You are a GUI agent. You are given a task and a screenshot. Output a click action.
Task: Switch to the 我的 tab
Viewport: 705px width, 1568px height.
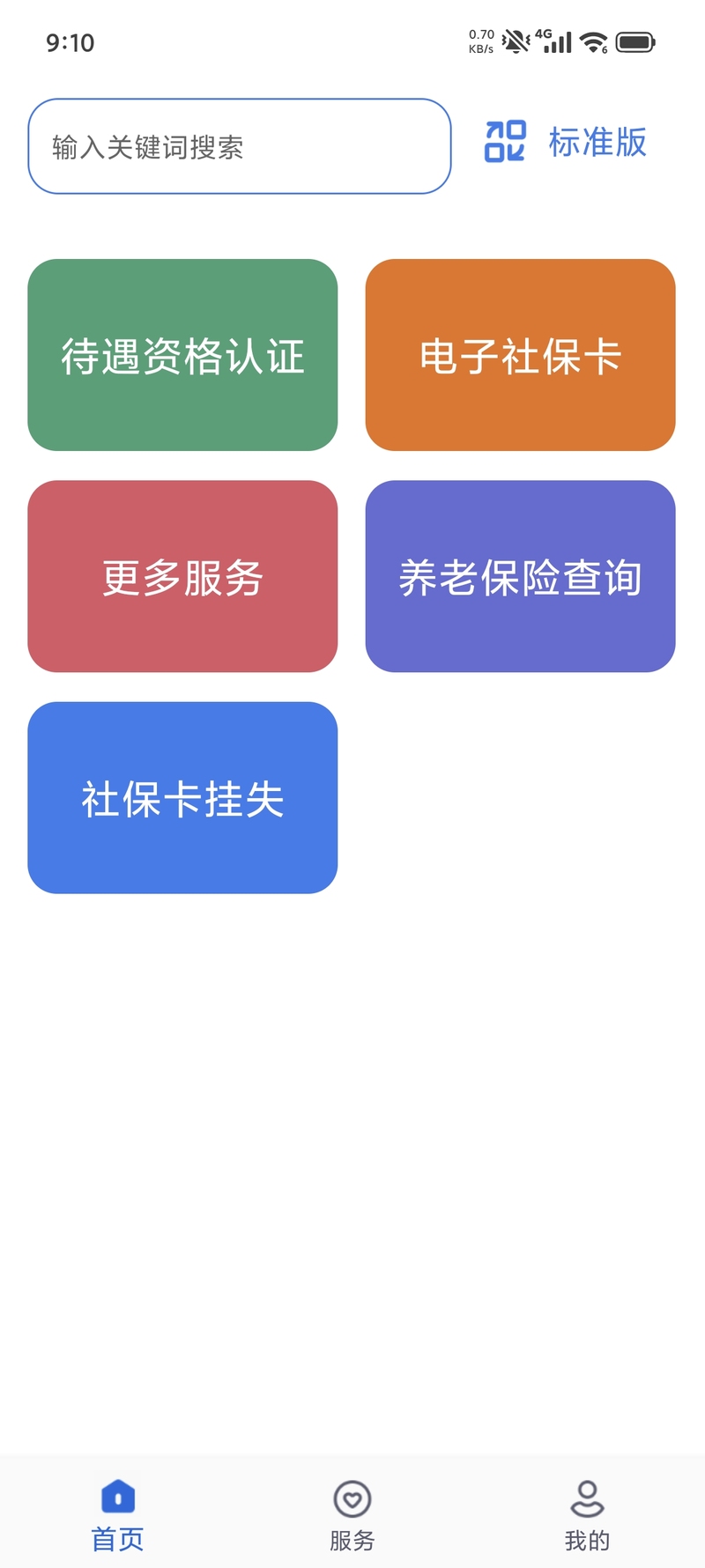click(587, 1514)
